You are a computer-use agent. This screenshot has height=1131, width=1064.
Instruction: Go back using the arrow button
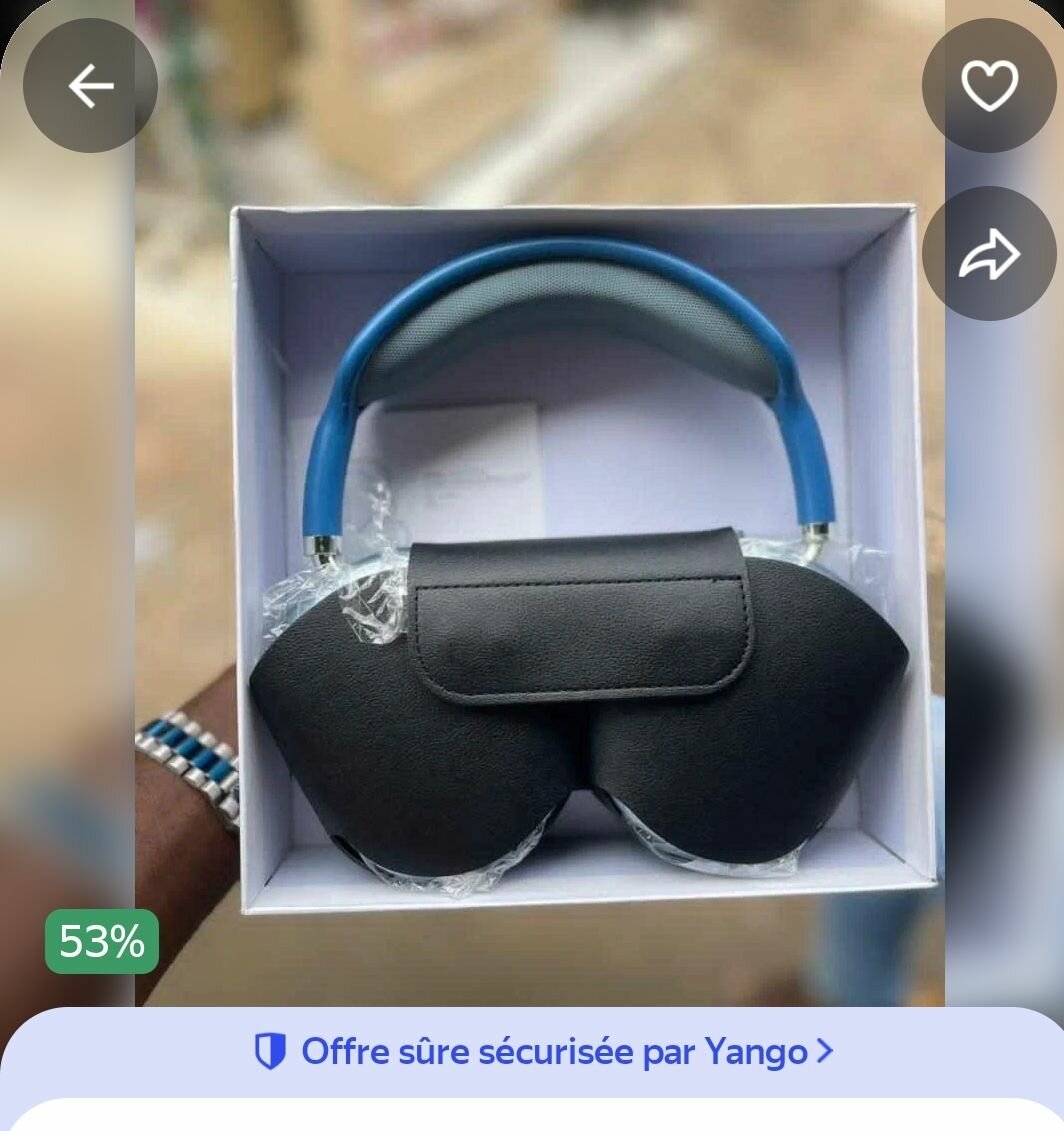click(x=90, y=86)
